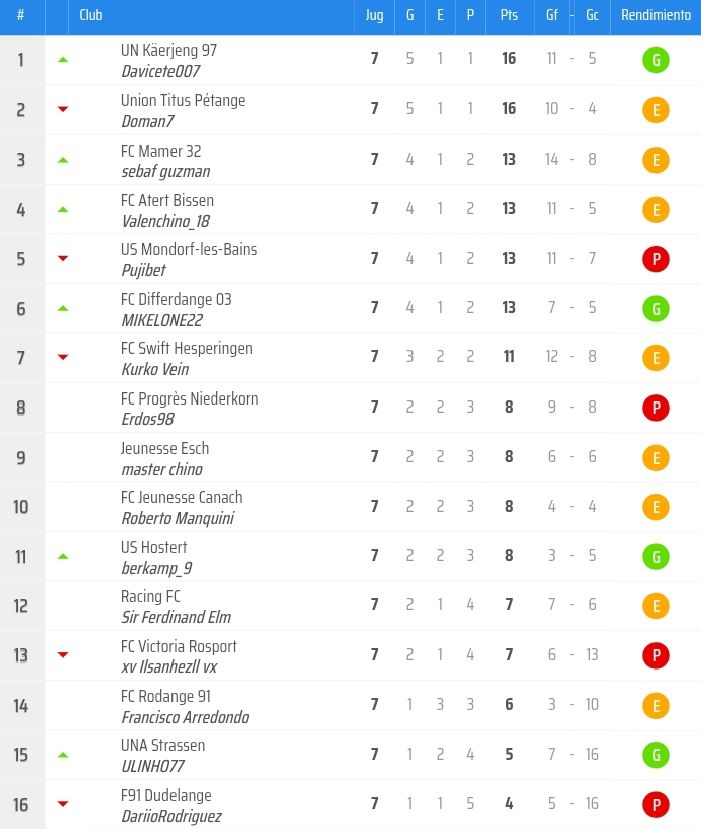Open FC Differdange 03 club page

175,300
